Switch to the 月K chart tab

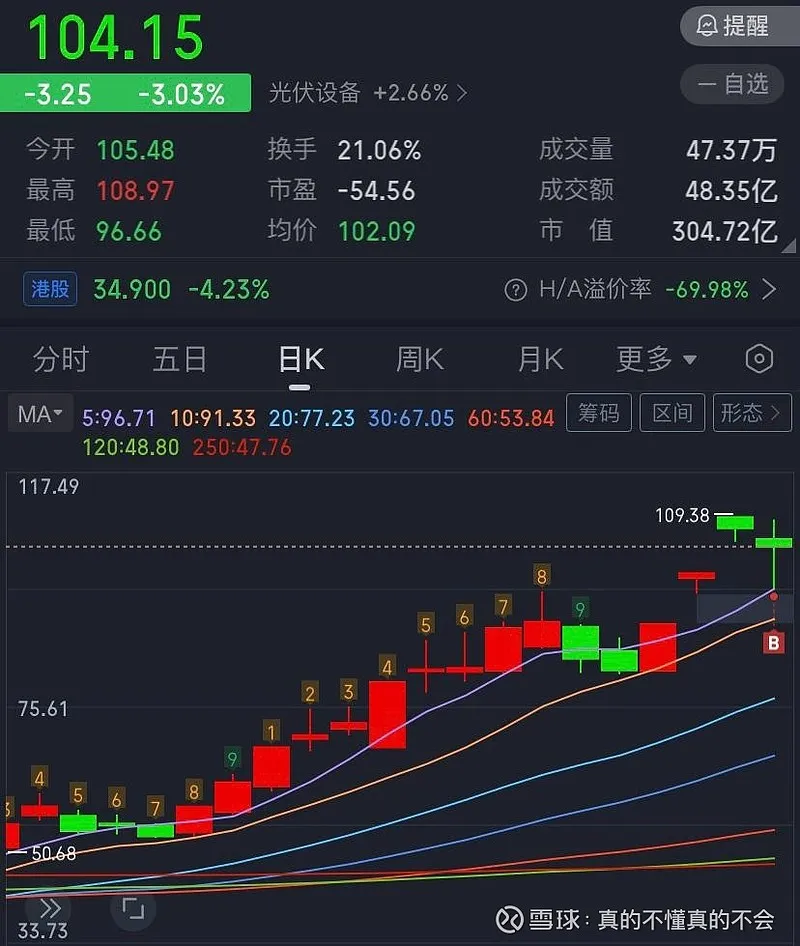click(x=540, y=359)
